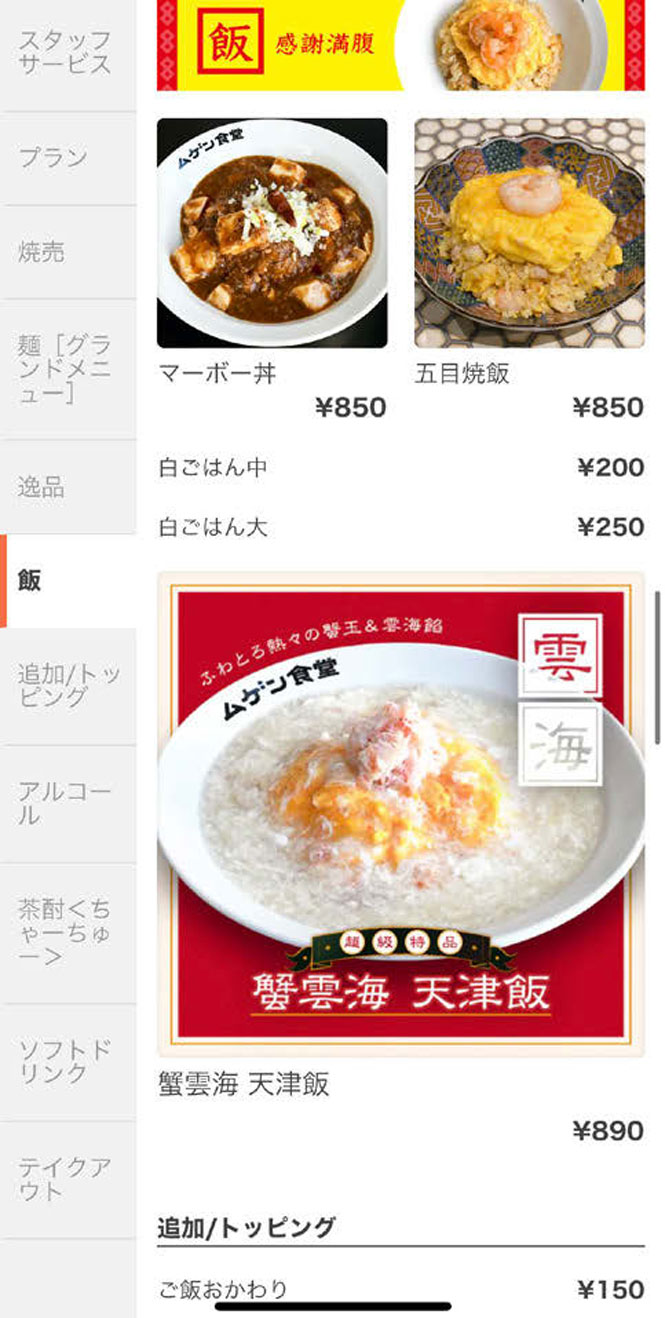Go to 茶酎<ちゃーちゅー> category
The height and width of the screenshot is (1318, 665).
67,934
